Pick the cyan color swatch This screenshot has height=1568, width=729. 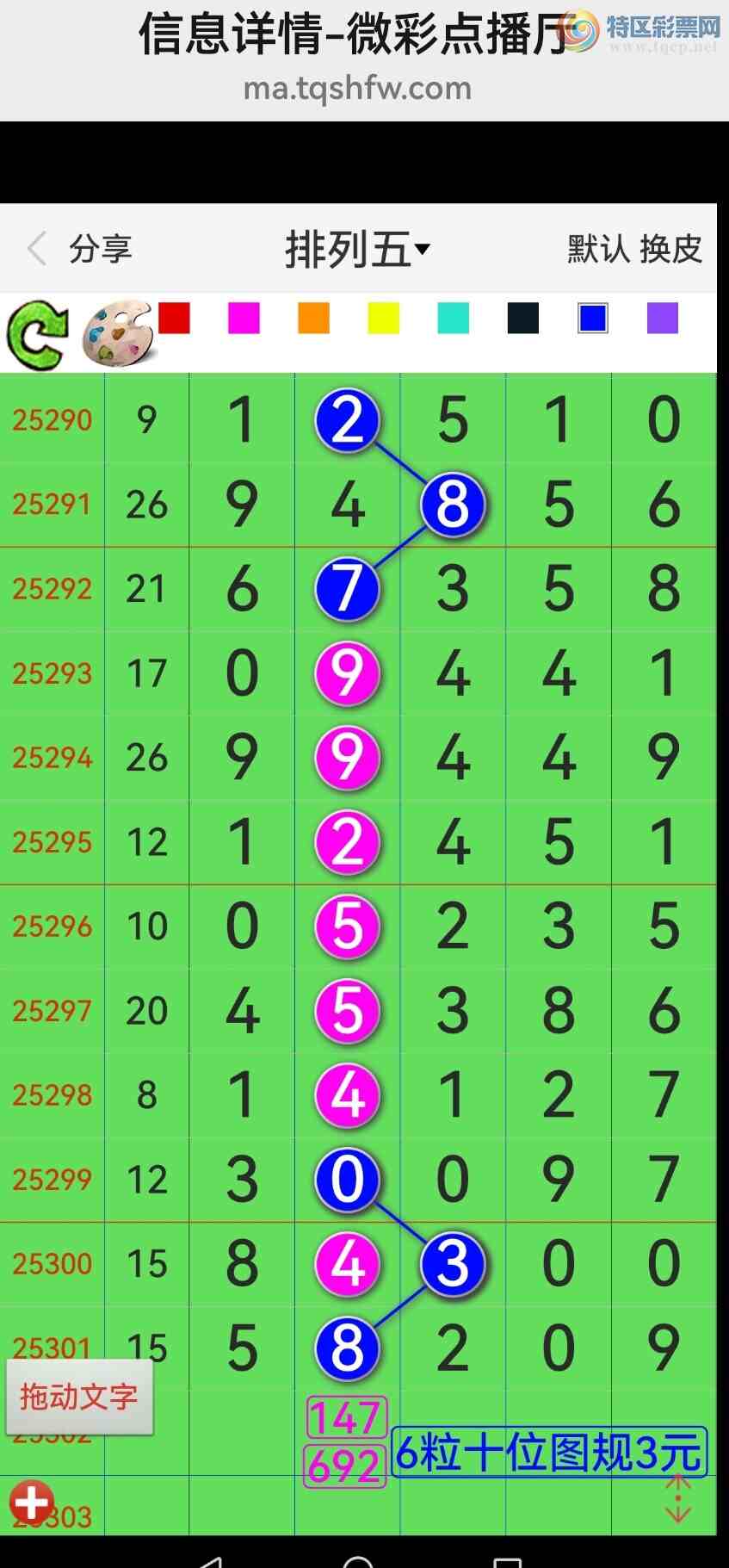(x=453, y=318)
